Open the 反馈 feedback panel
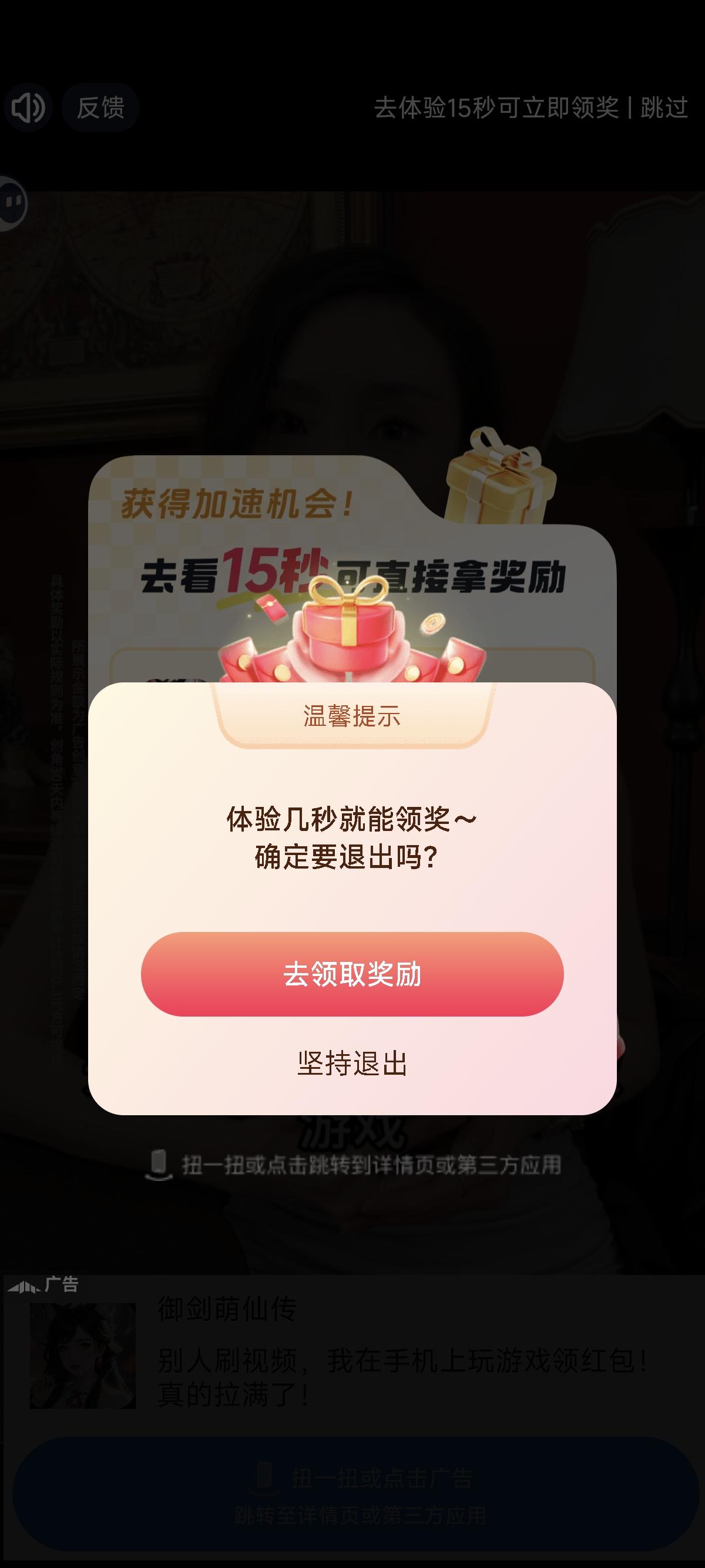 tap(101, 108)
